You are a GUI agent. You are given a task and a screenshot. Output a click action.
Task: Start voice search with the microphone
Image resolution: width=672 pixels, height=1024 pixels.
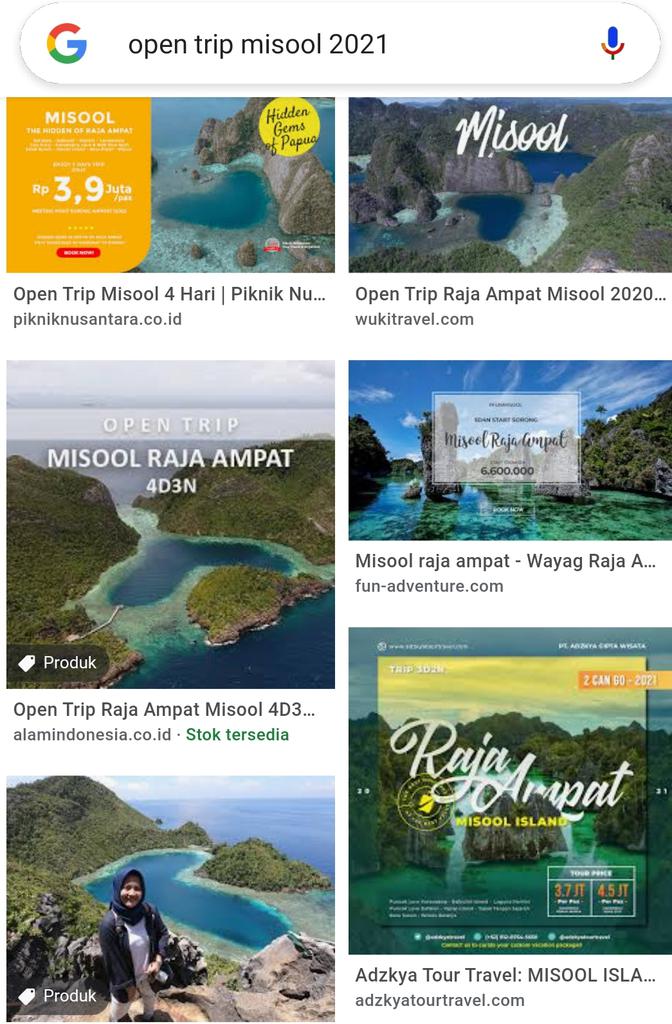pos(612,44)
